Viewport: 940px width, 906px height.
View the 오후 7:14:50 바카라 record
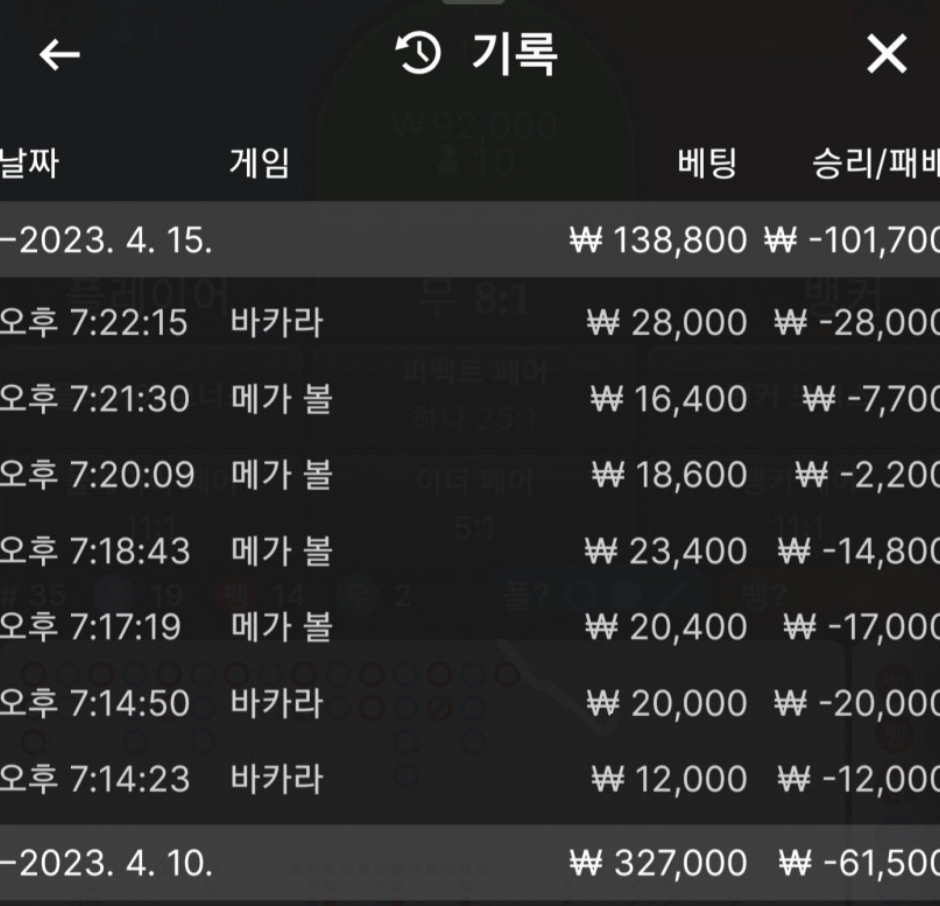pos(470,703)
